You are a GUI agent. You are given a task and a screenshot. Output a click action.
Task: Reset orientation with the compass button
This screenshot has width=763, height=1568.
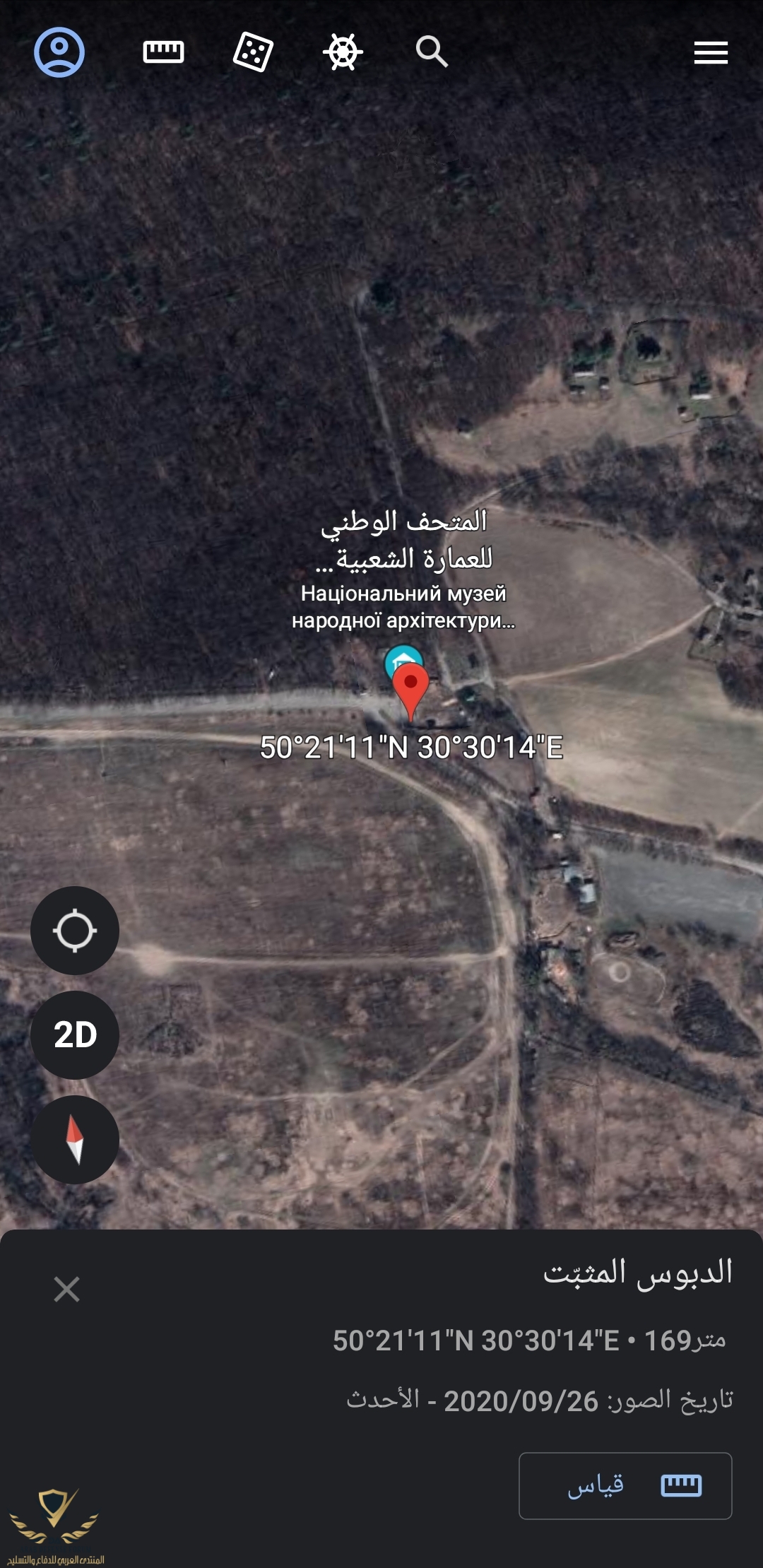[75, 1139]
